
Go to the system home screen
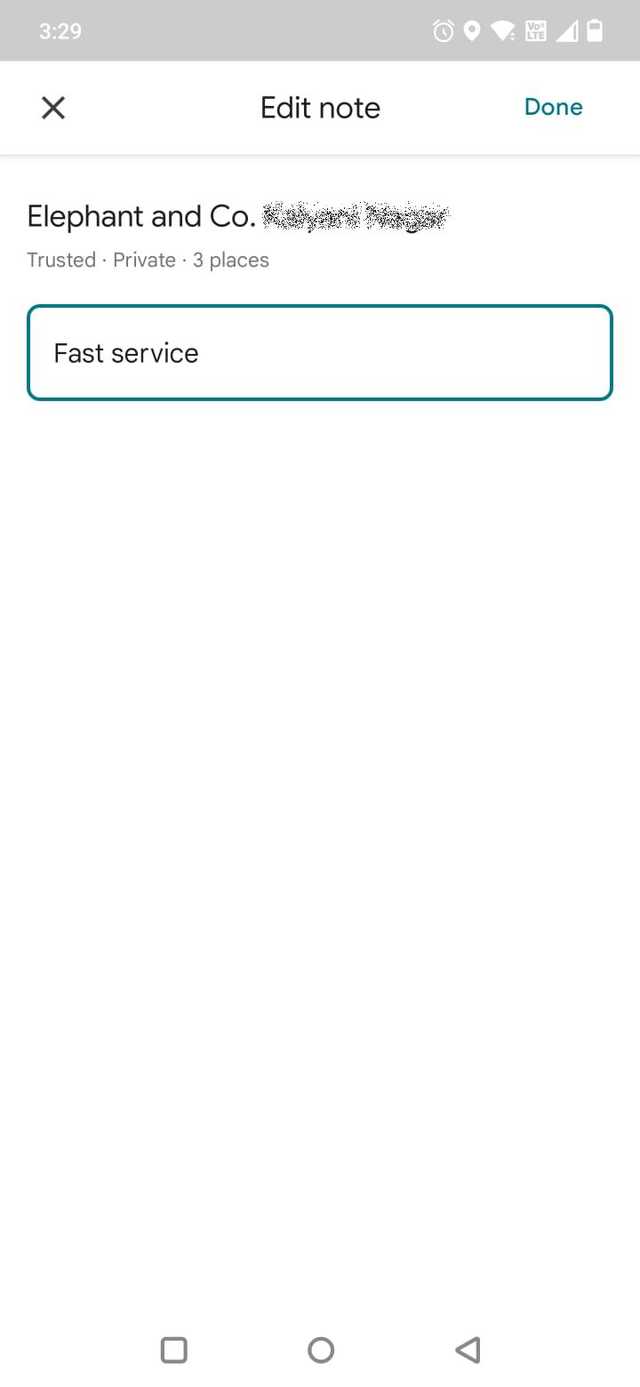[x=321, y=1350]
